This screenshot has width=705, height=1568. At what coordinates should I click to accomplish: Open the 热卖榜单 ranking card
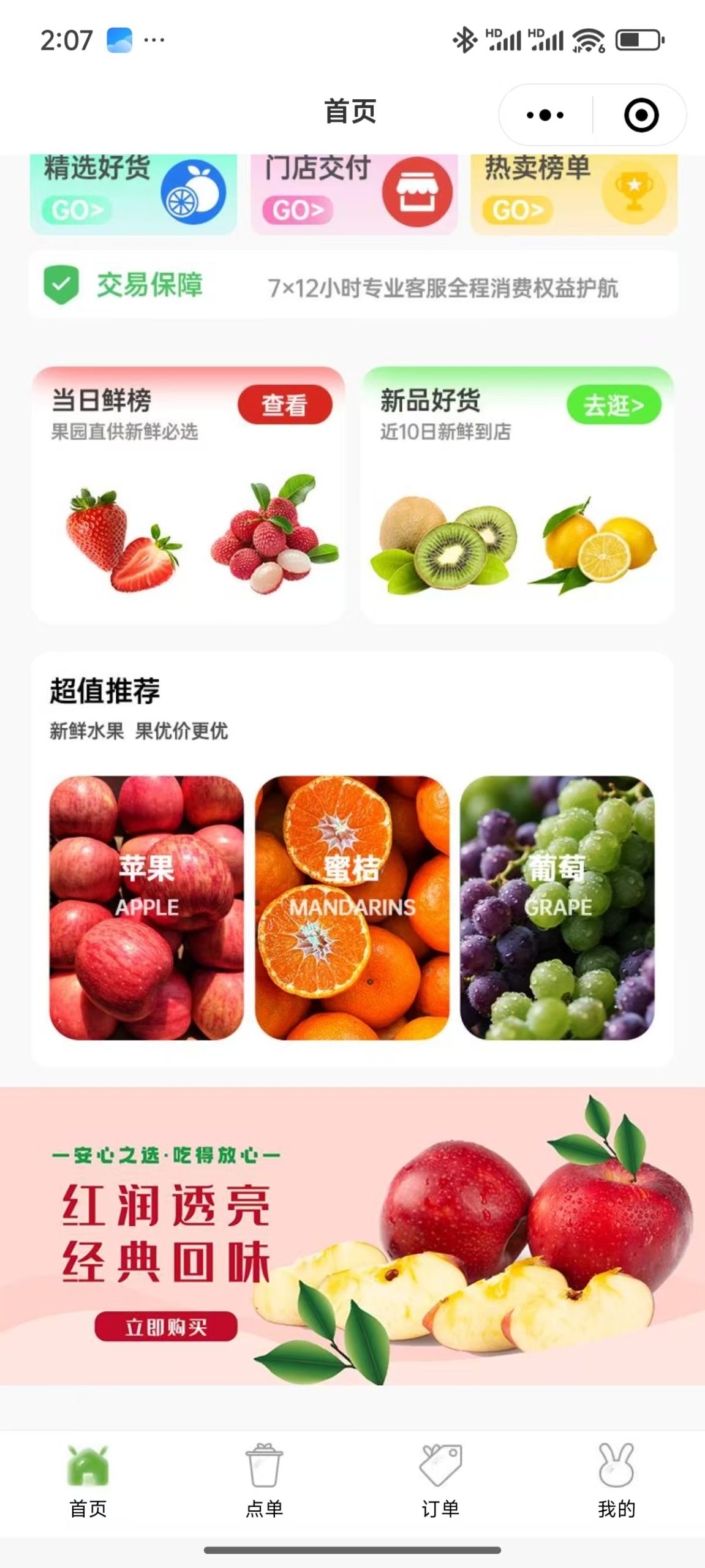(x=574, y=193)
